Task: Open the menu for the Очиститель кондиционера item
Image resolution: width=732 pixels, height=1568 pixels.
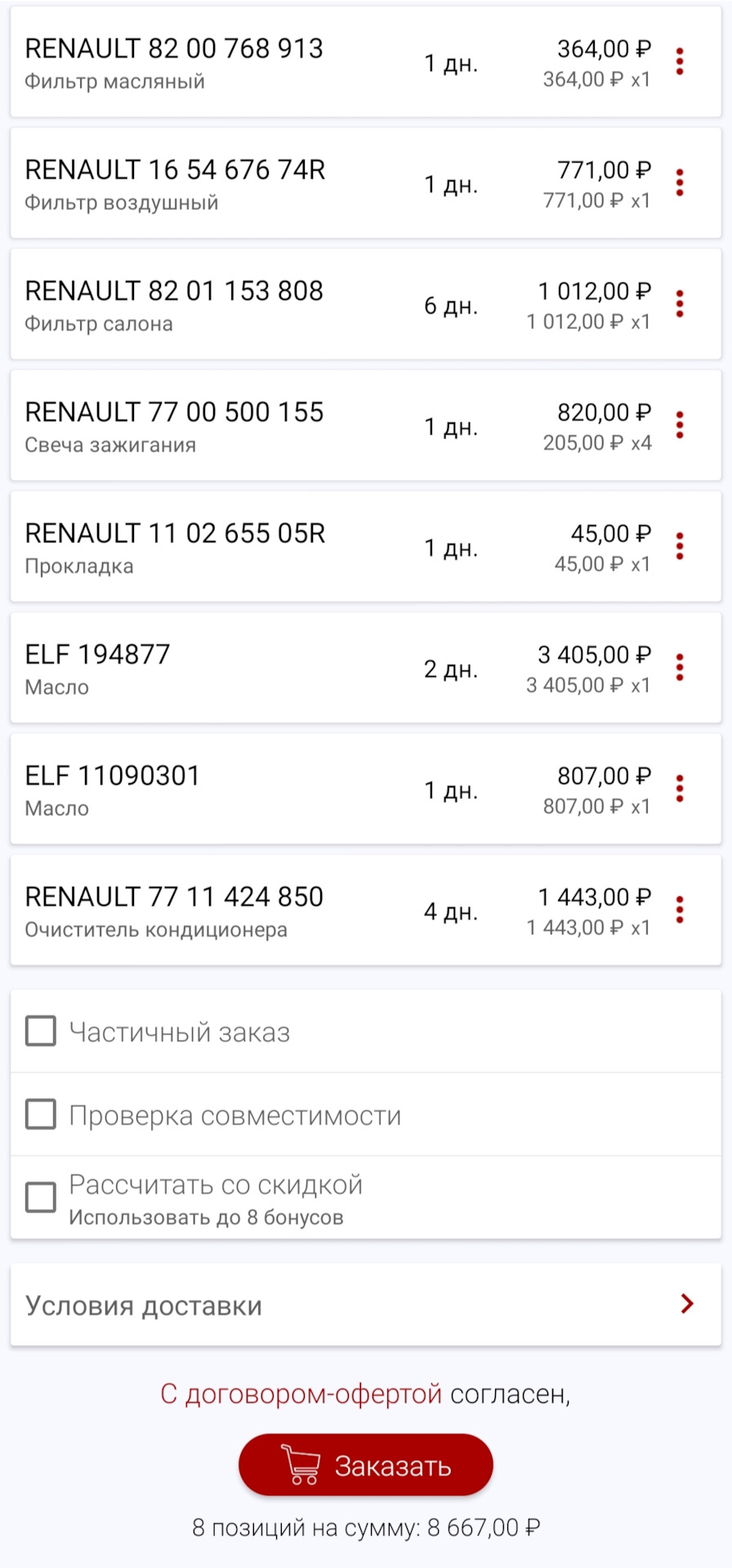Action: click(680, 911)
